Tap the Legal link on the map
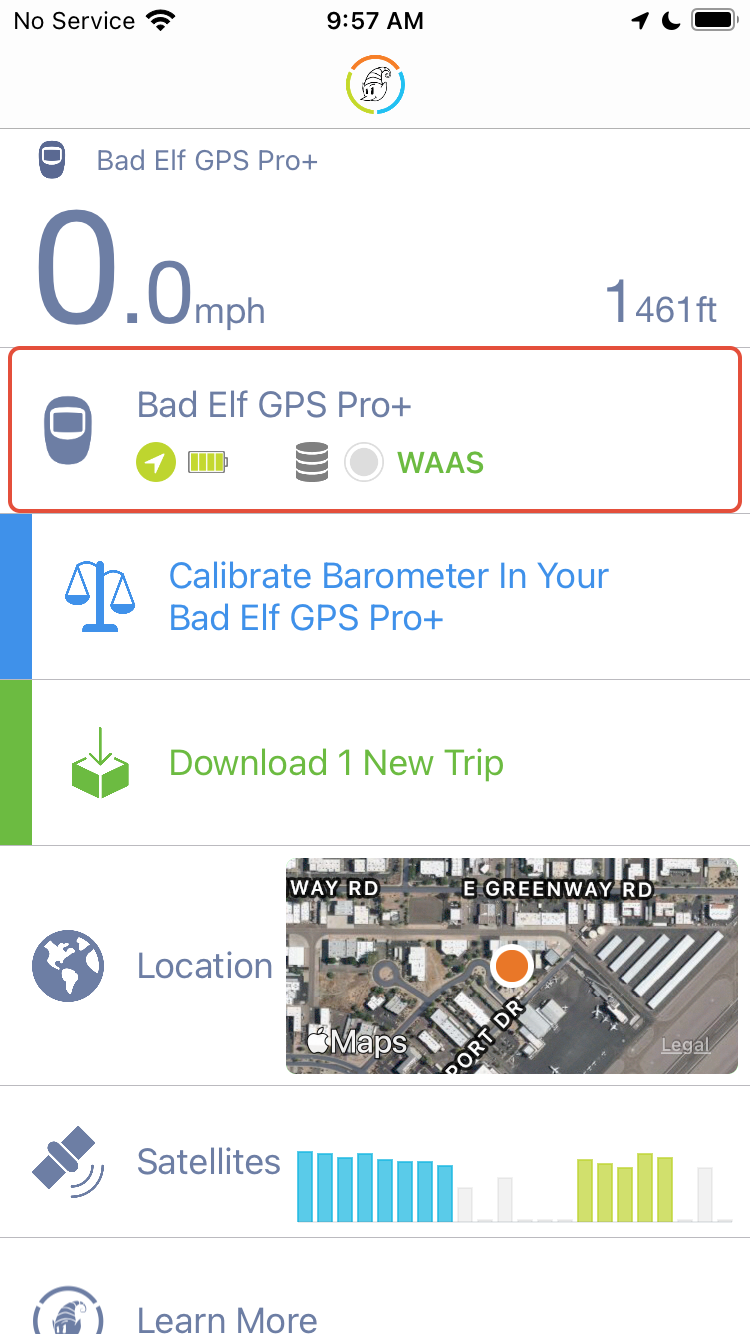The image size is (750, 1334). [685, 1045]
